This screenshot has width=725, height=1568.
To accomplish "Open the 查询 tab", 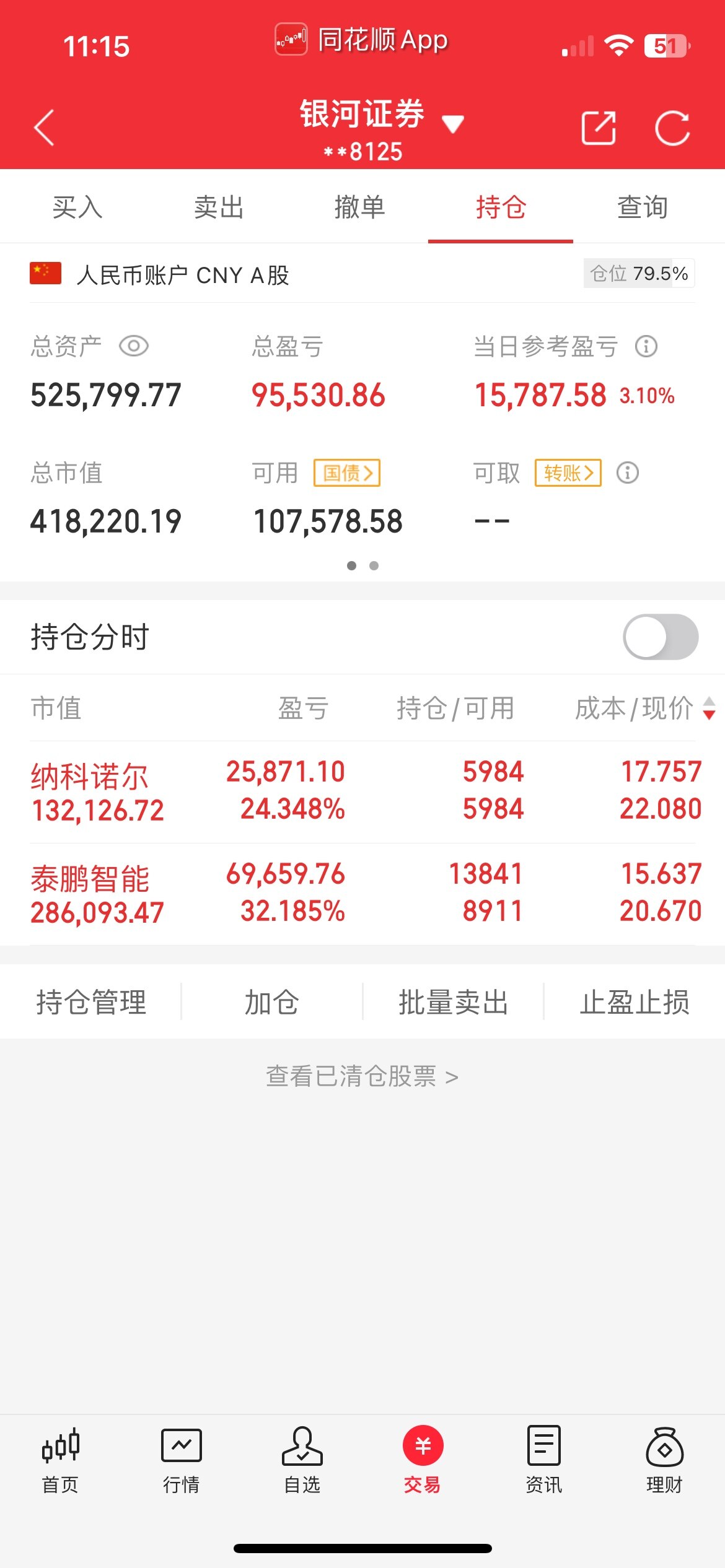I will pyautogui.click(x=643, y=207).
